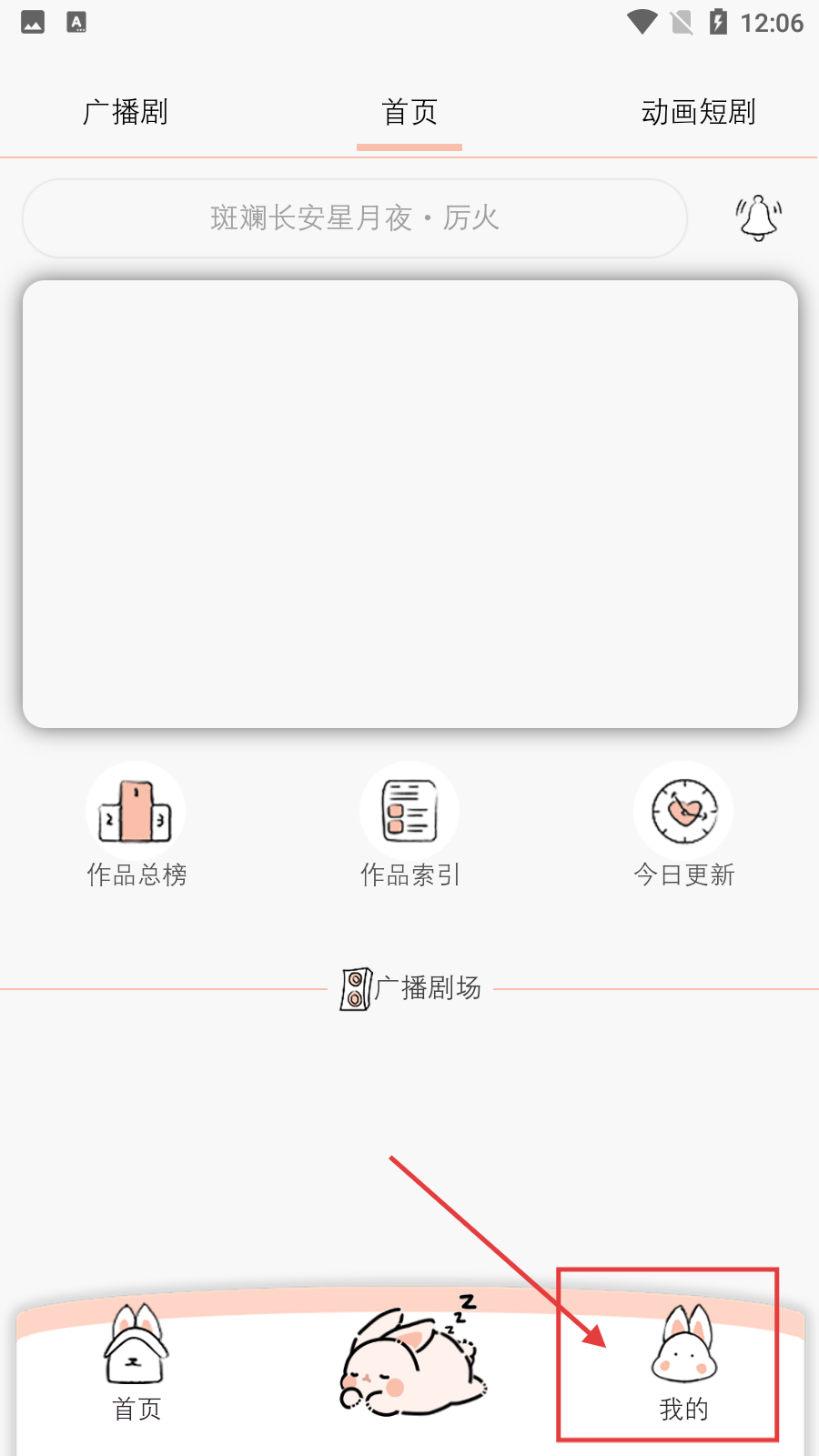Switch to the 广播剧 top tab

pyautogui.click(x=126, y=112)
